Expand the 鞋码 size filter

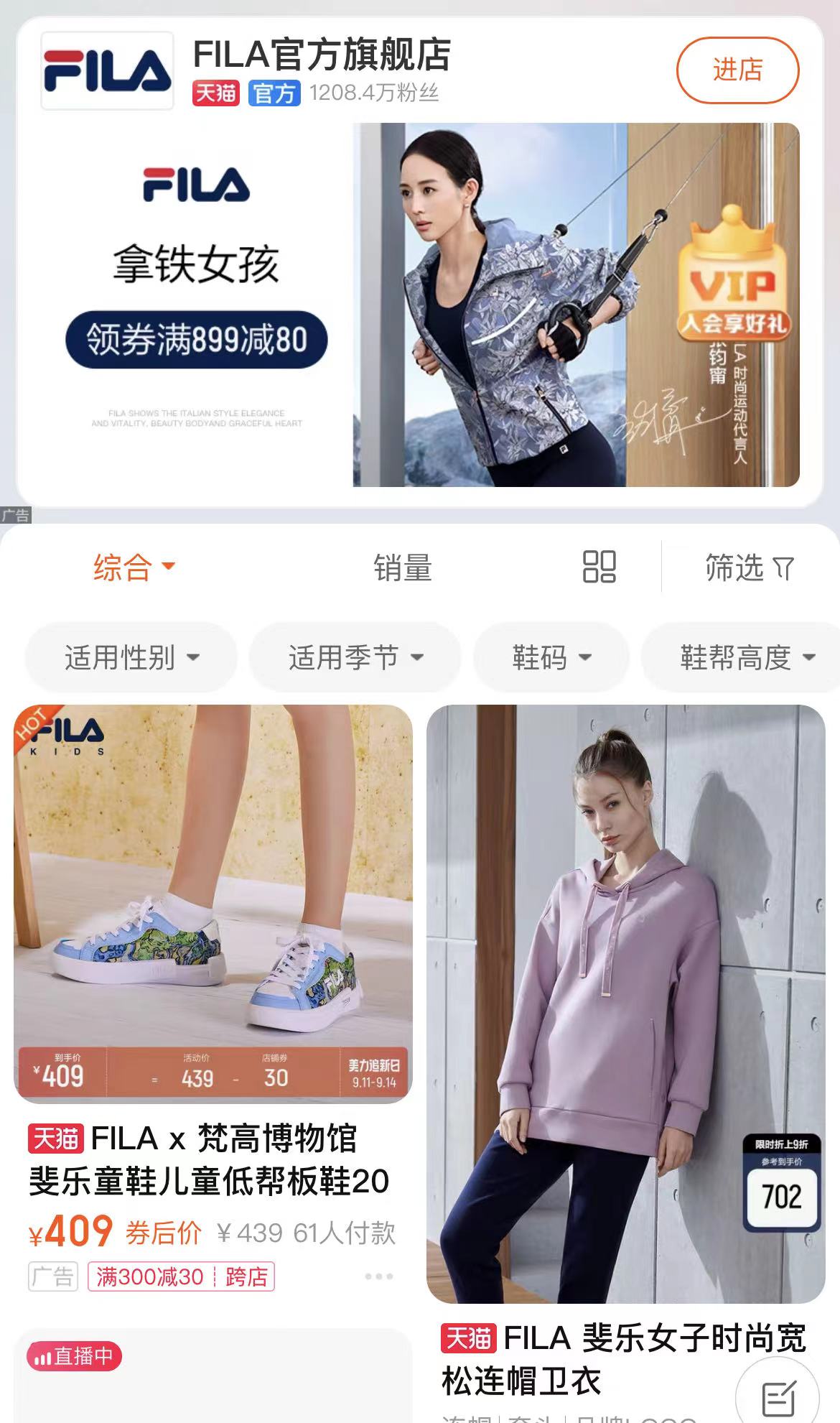(x=551, y=657)
